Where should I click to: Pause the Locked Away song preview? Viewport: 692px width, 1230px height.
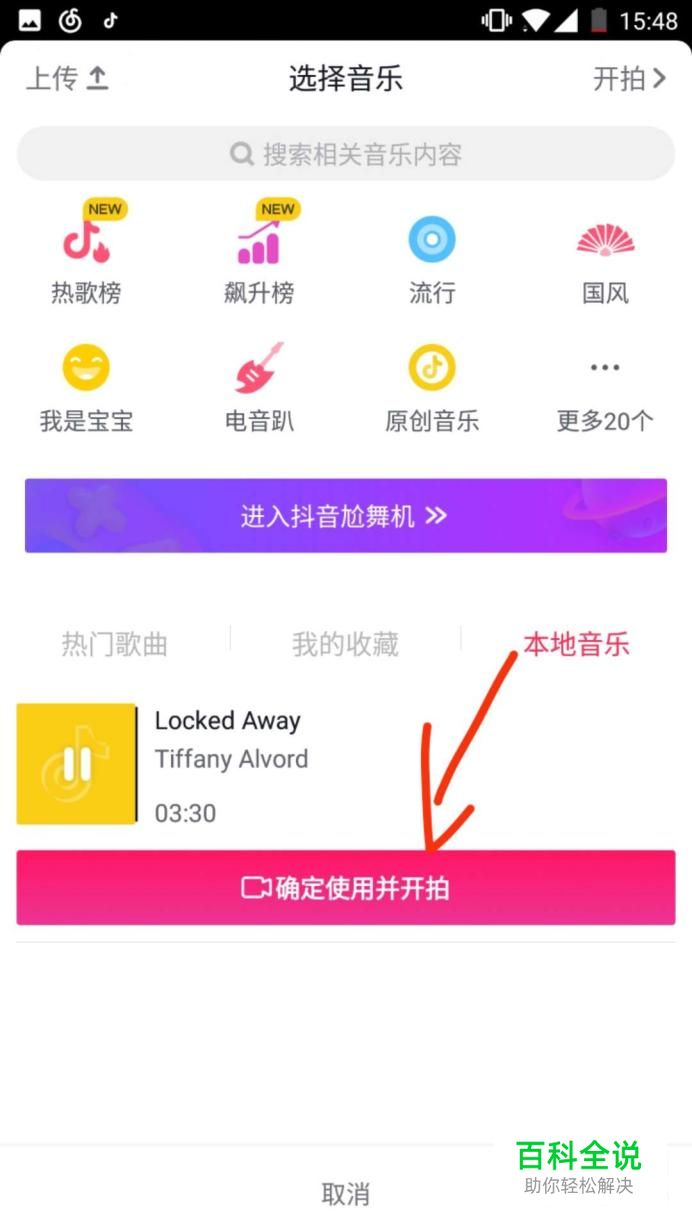(x=77, y=764)
